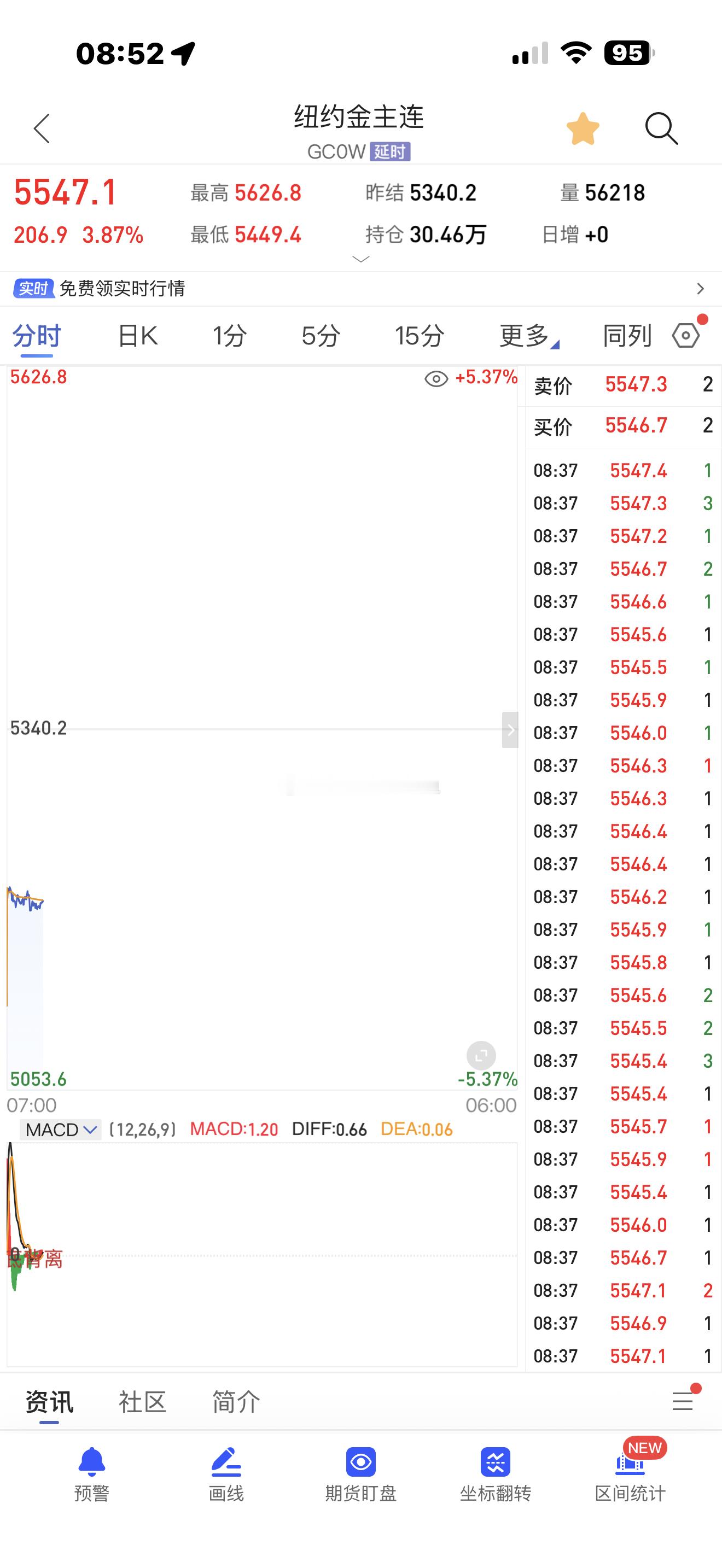Open the search for instruments
722x1568 pixels.
click(x=661, y=128)
